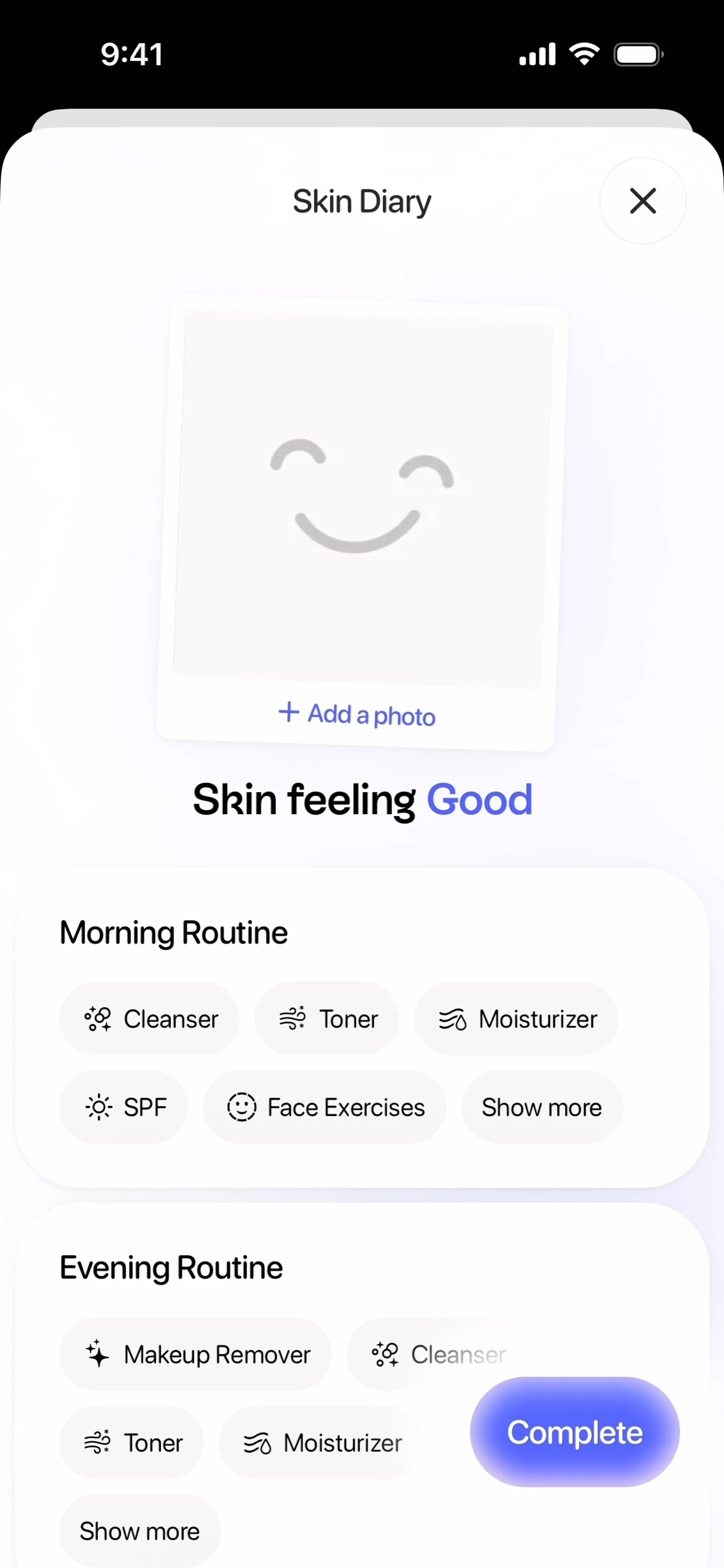The image size is (724, 1568).
Task: Change the Good skin feeling value
Action: tap(479, 799)
